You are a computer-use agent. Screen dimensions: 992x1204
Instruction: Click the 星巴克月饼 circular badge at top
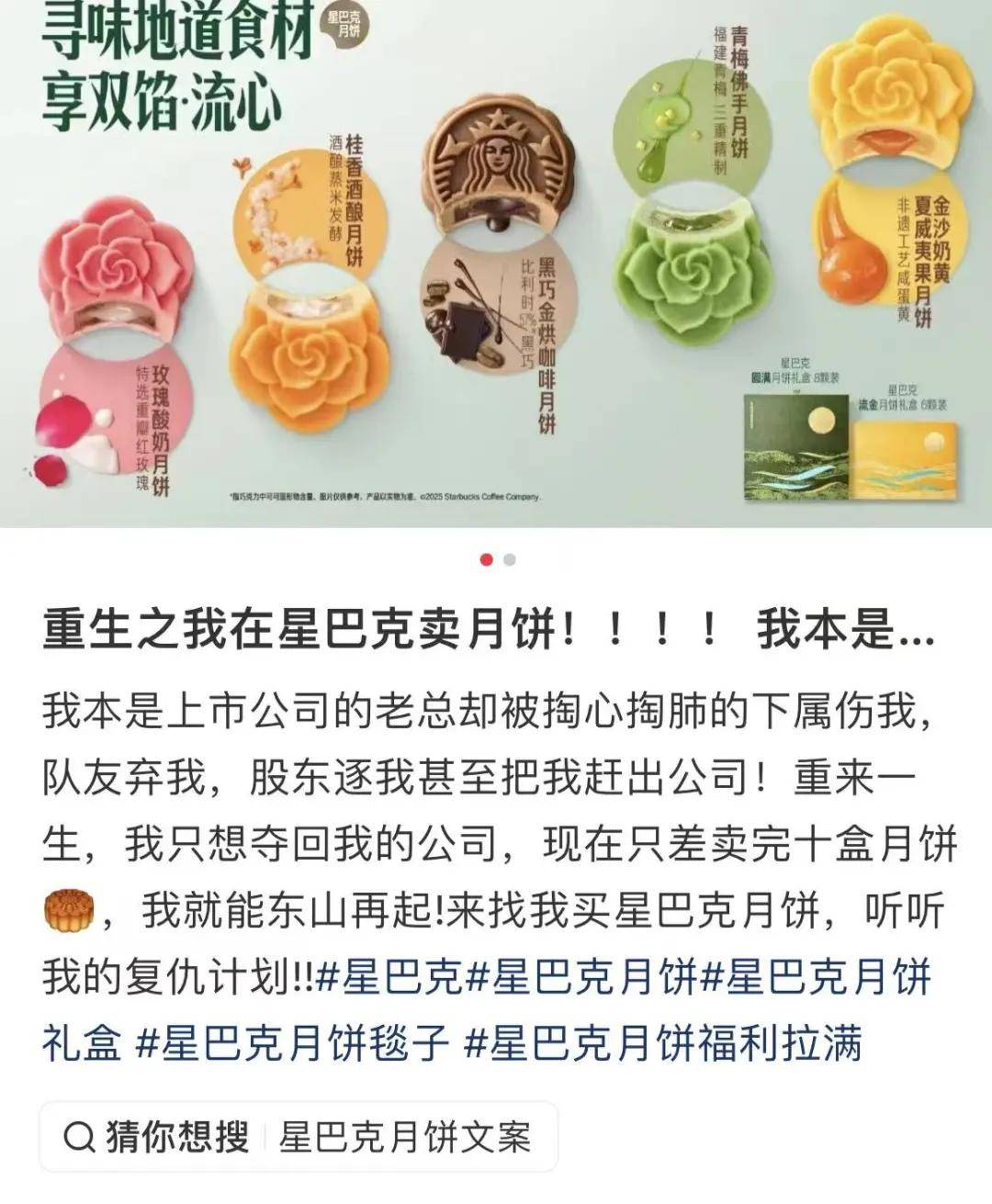(346, 25)
